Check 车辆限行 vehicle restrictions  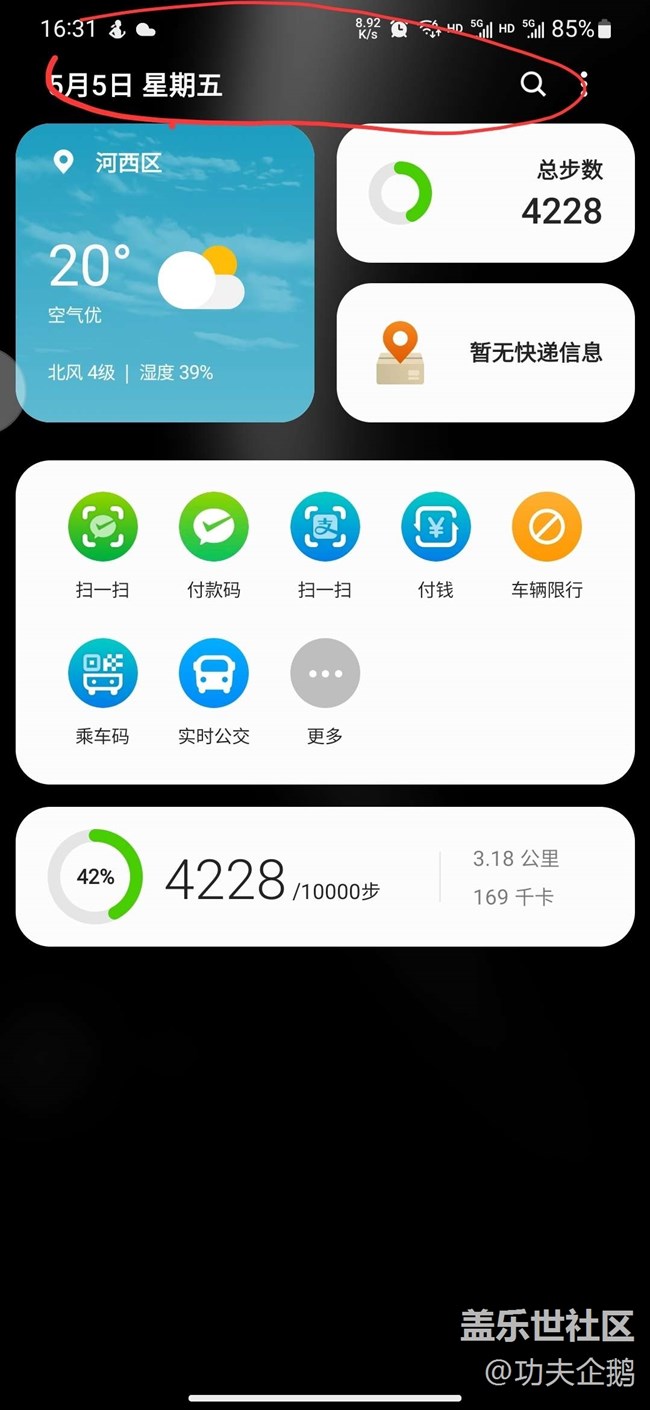tap(547, 527)
